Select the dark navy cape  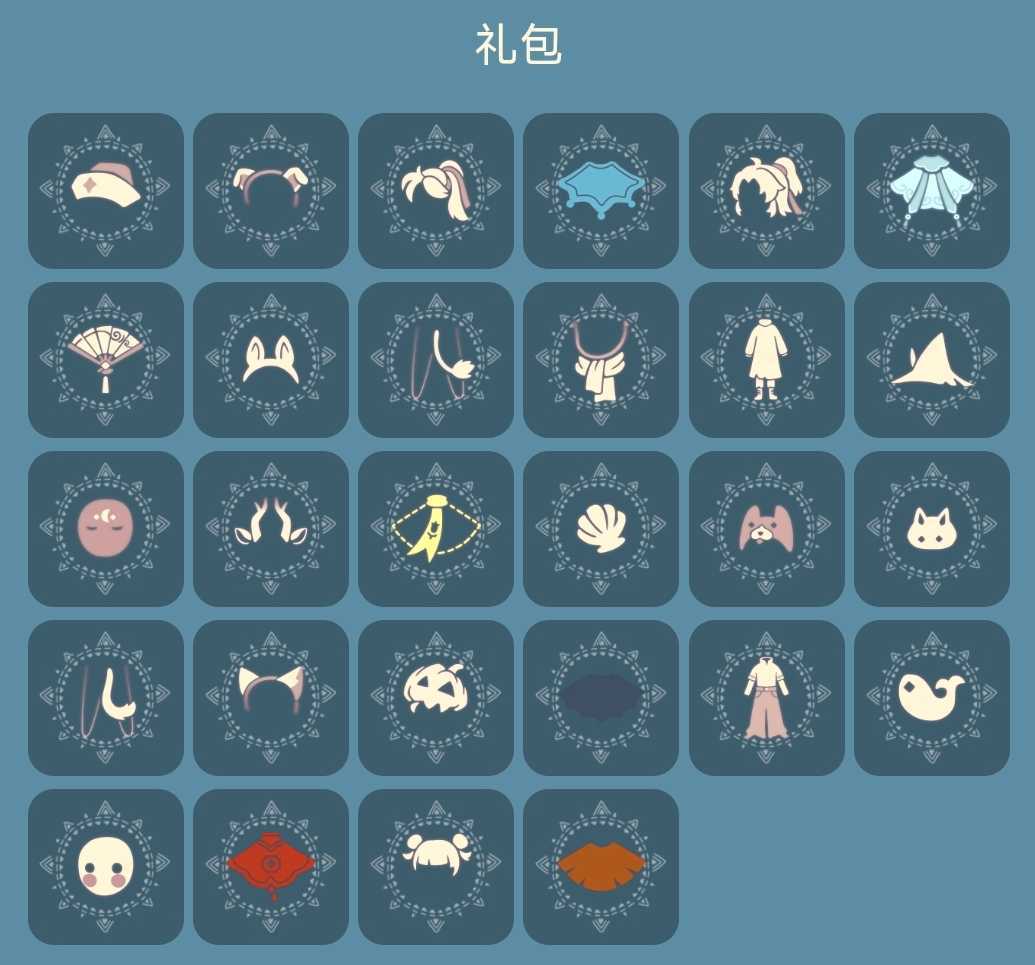601,698
